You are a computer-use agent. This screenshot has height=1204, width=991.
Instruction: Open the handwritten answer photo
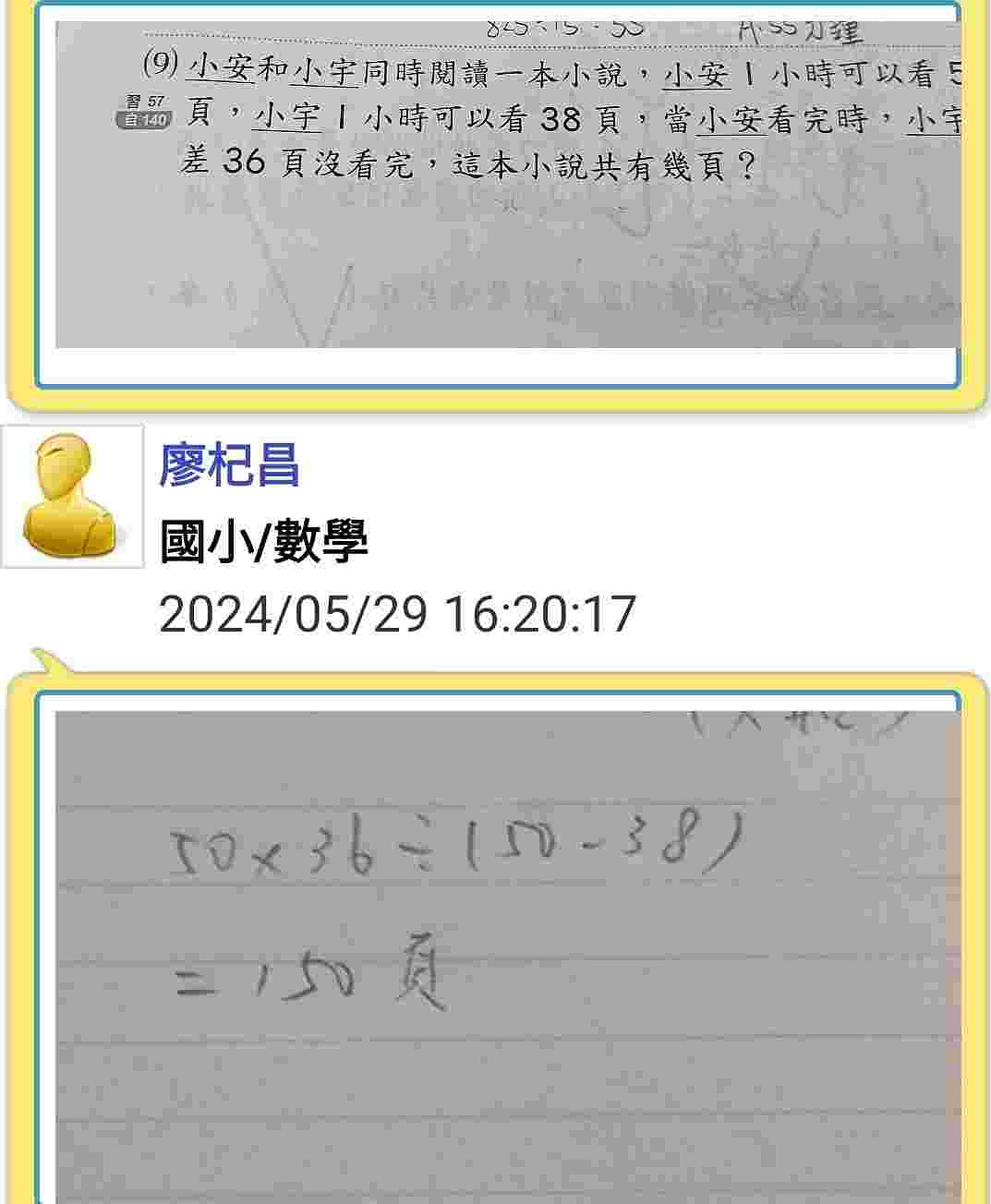pyautogui.click(x=508, y=956)
